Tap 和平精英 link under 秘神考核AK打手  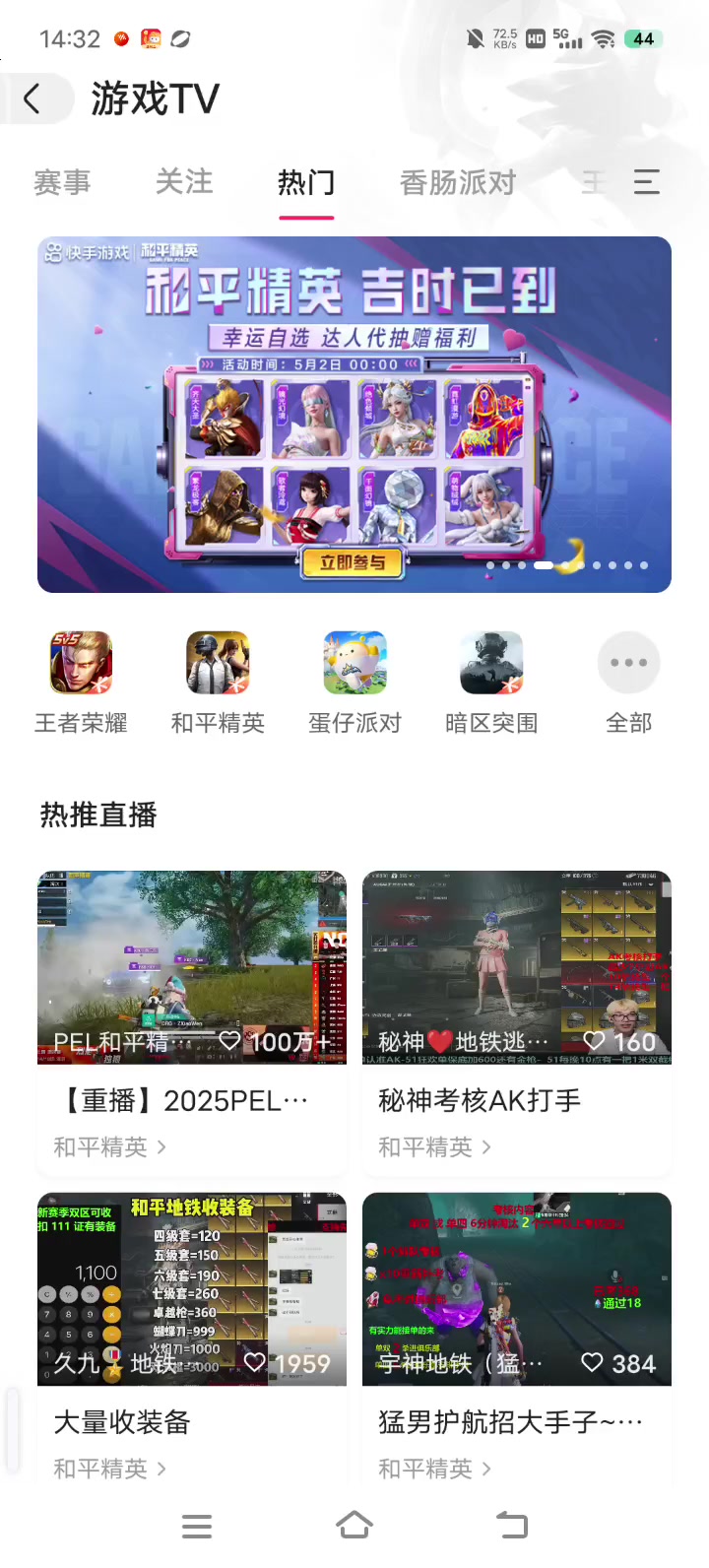(x=434, y=1147)
